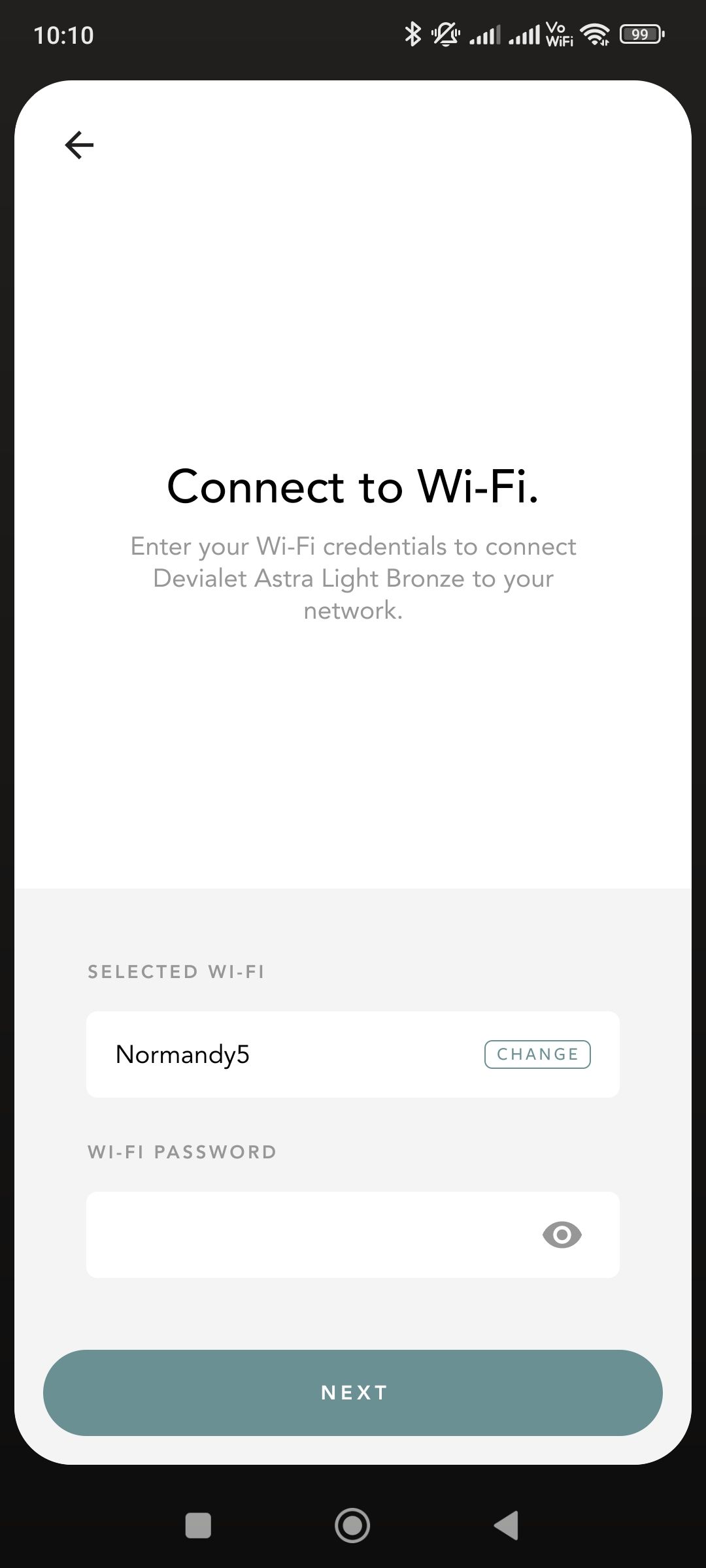This screenshot has width=706, height=1568.
Task: Change the selected Normandy5 network
Action: [537, 1054]
